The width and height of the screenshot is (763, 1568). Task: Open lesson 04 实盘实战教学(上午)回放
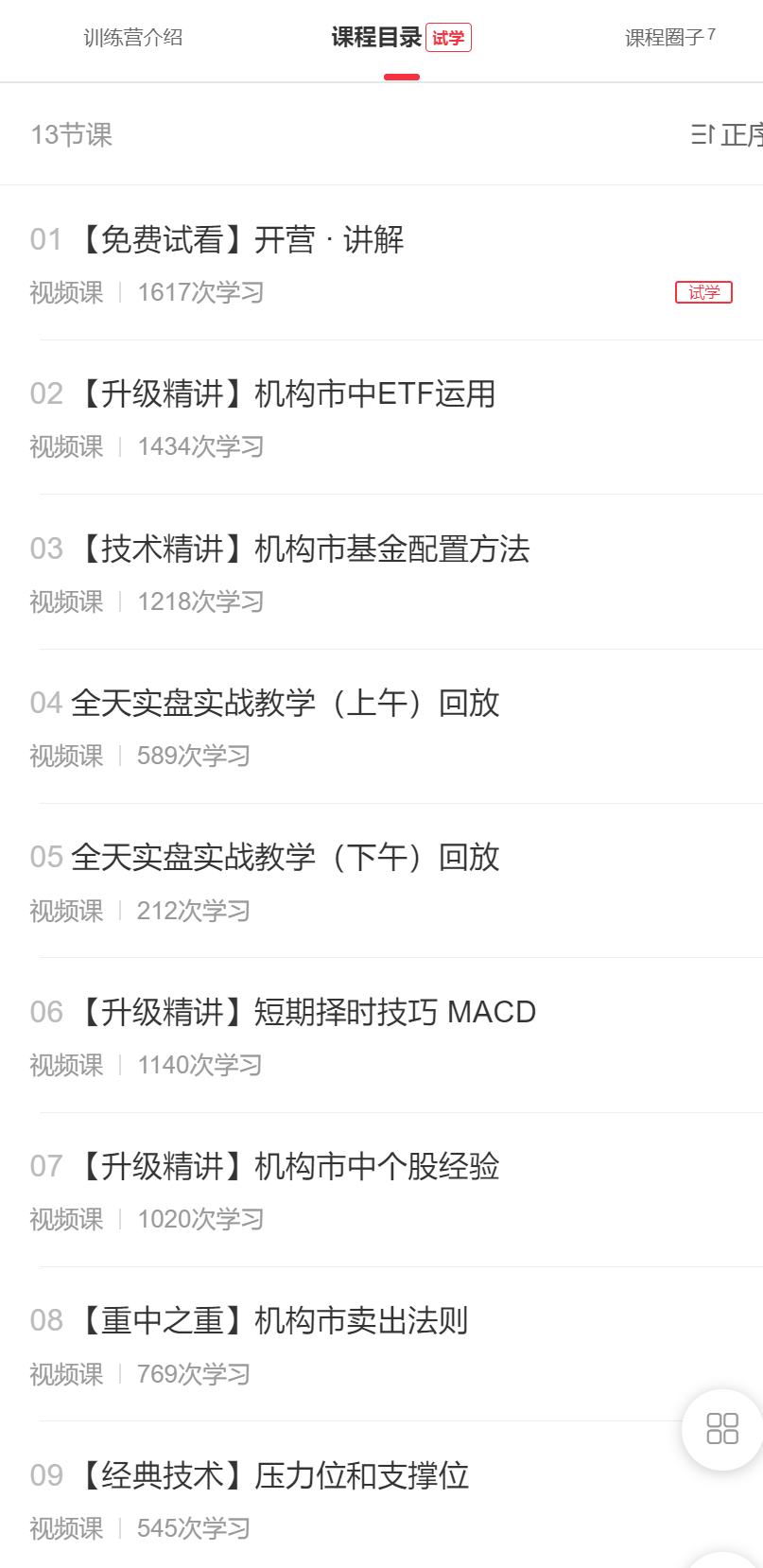click(285, 704)
